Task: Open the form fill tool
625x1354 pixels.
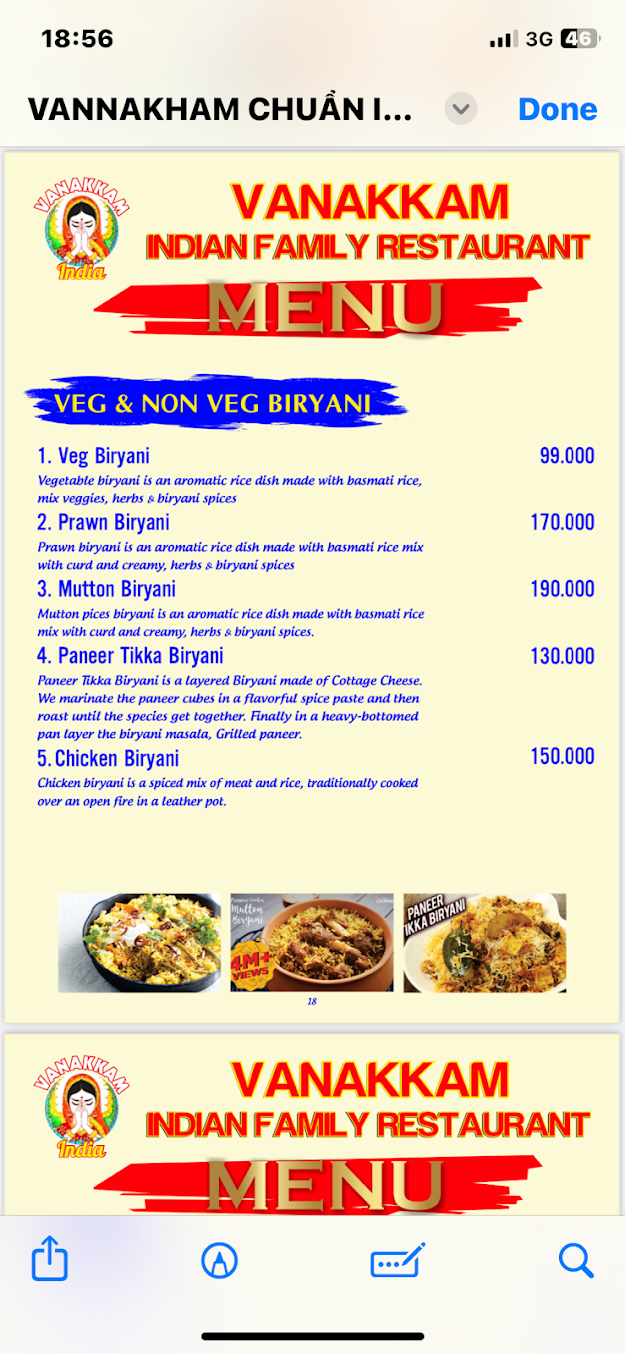Action: click(x=398, y=1261)
